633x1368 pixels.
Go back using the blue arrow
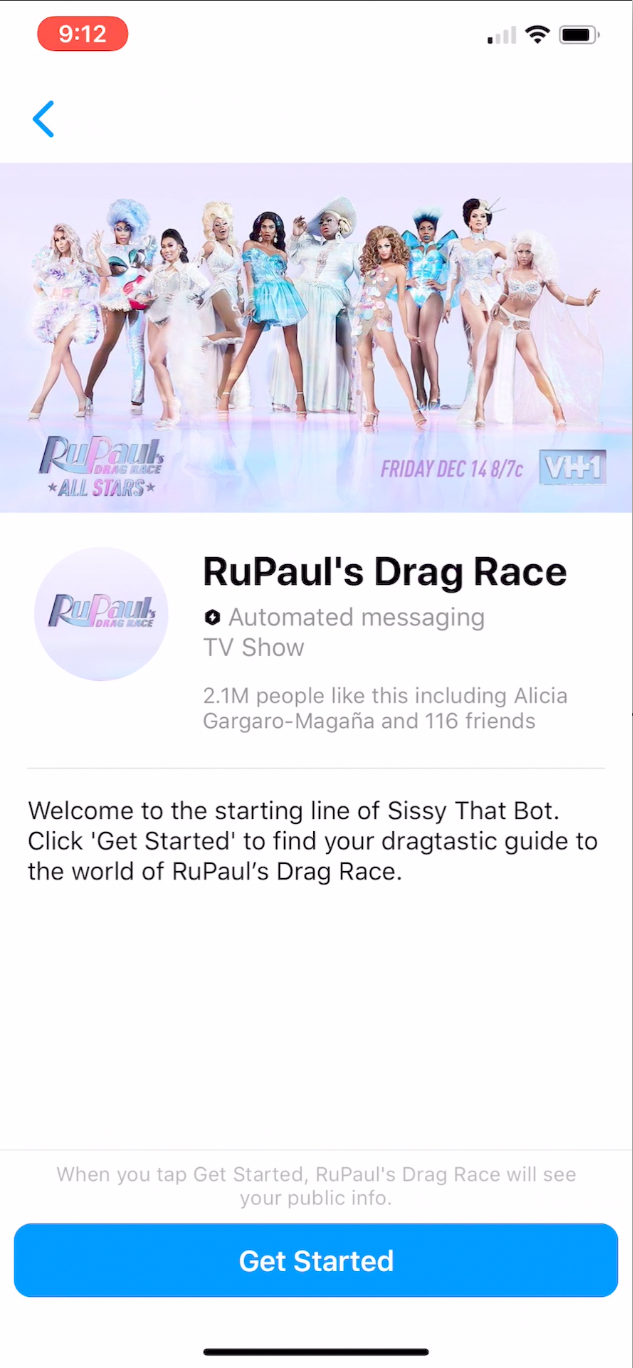(44, 119)
